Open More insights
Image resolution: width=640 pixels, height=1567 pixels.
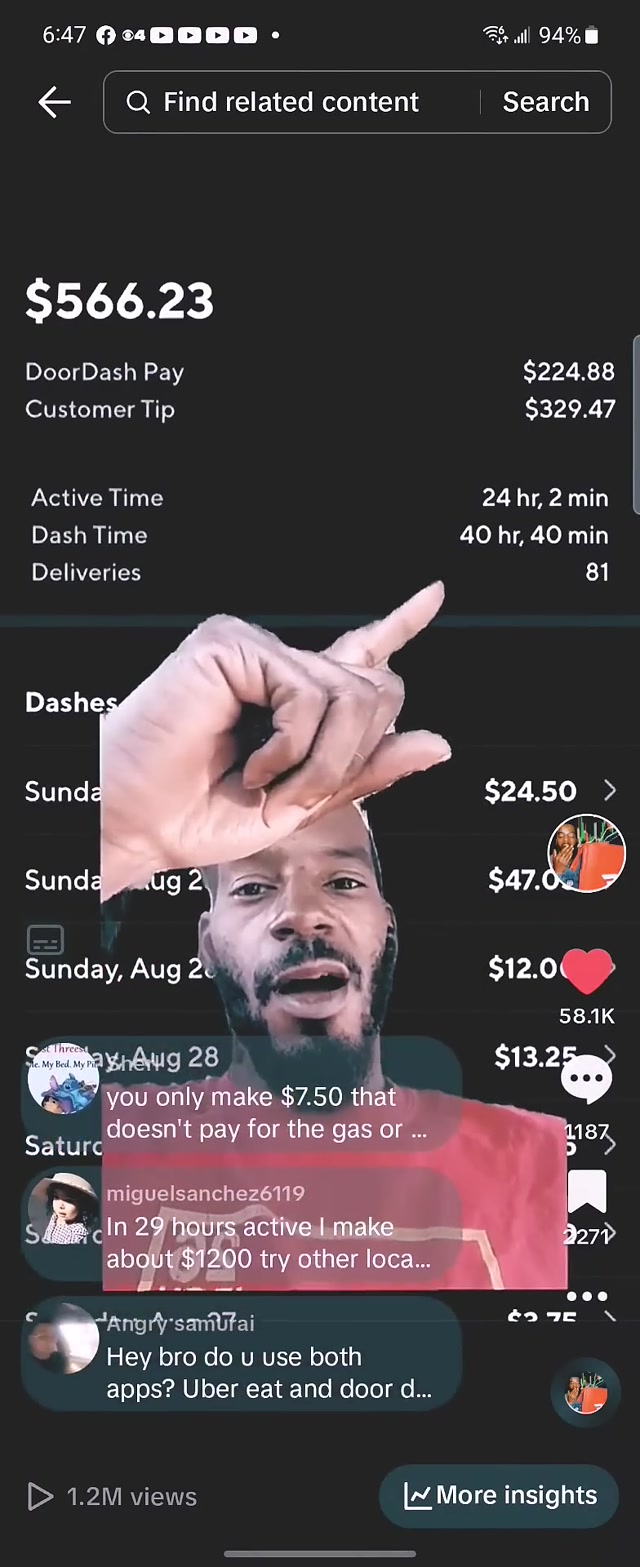499,1496
